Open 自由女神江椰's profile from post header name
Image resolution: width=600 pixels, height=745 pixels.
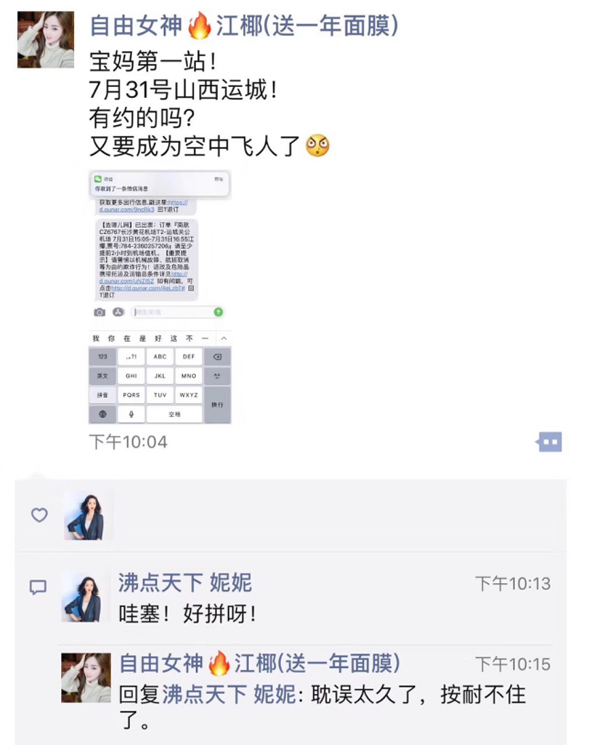[243, 25]
